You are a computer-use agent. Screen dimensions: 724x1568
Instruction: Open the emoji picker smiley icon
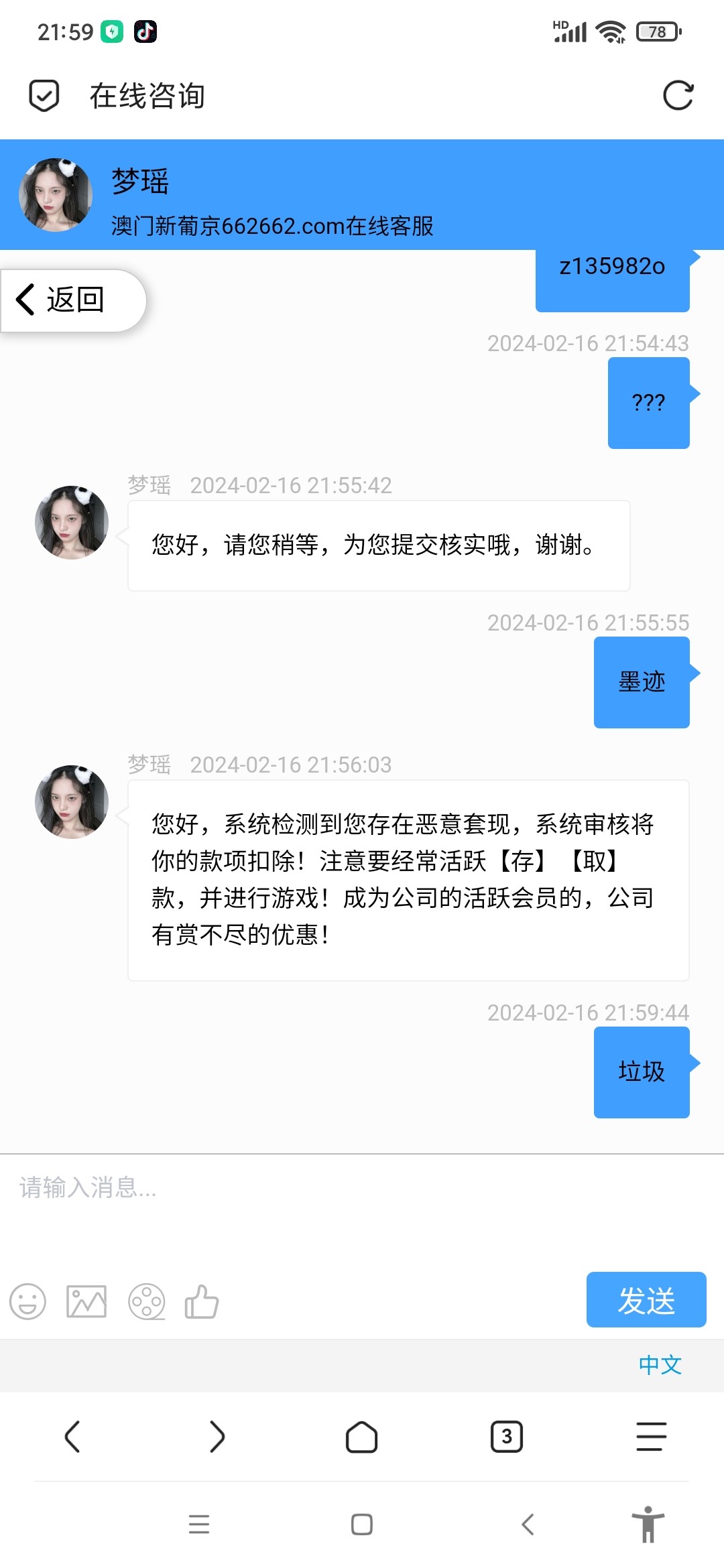coord(28,1301)
